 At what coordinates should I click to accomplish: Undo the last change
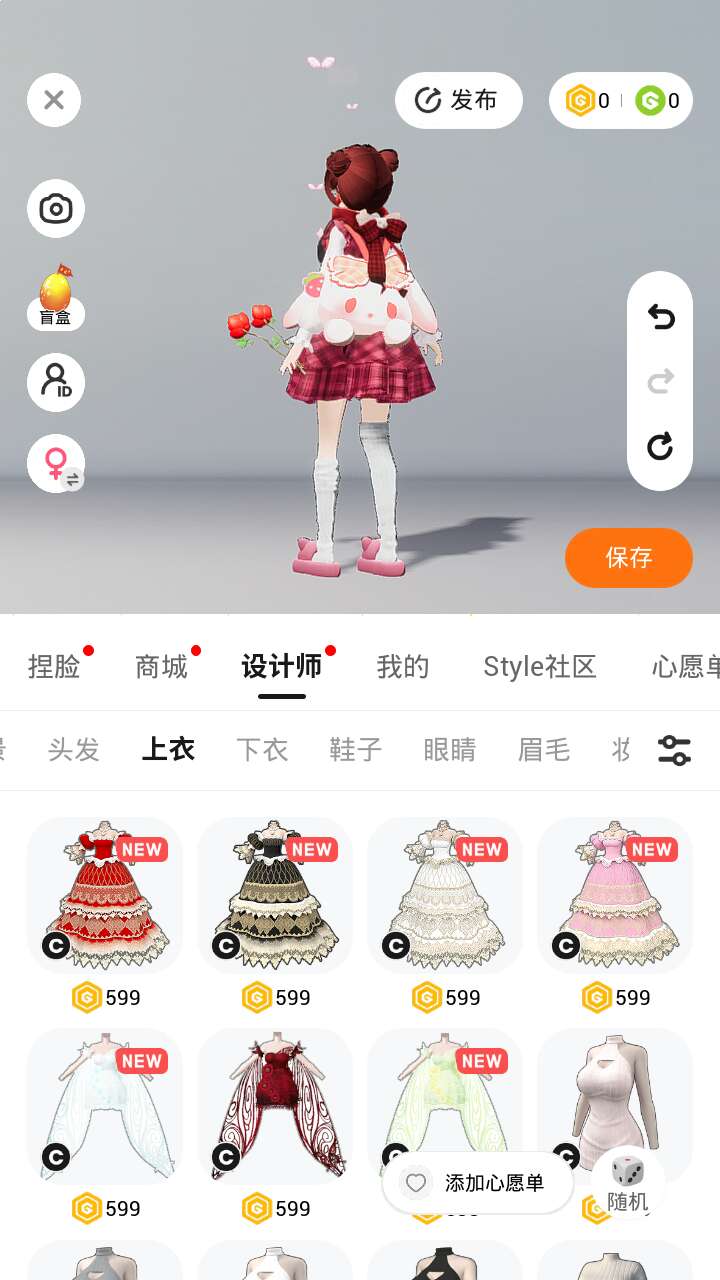click(x=660, y=317)
